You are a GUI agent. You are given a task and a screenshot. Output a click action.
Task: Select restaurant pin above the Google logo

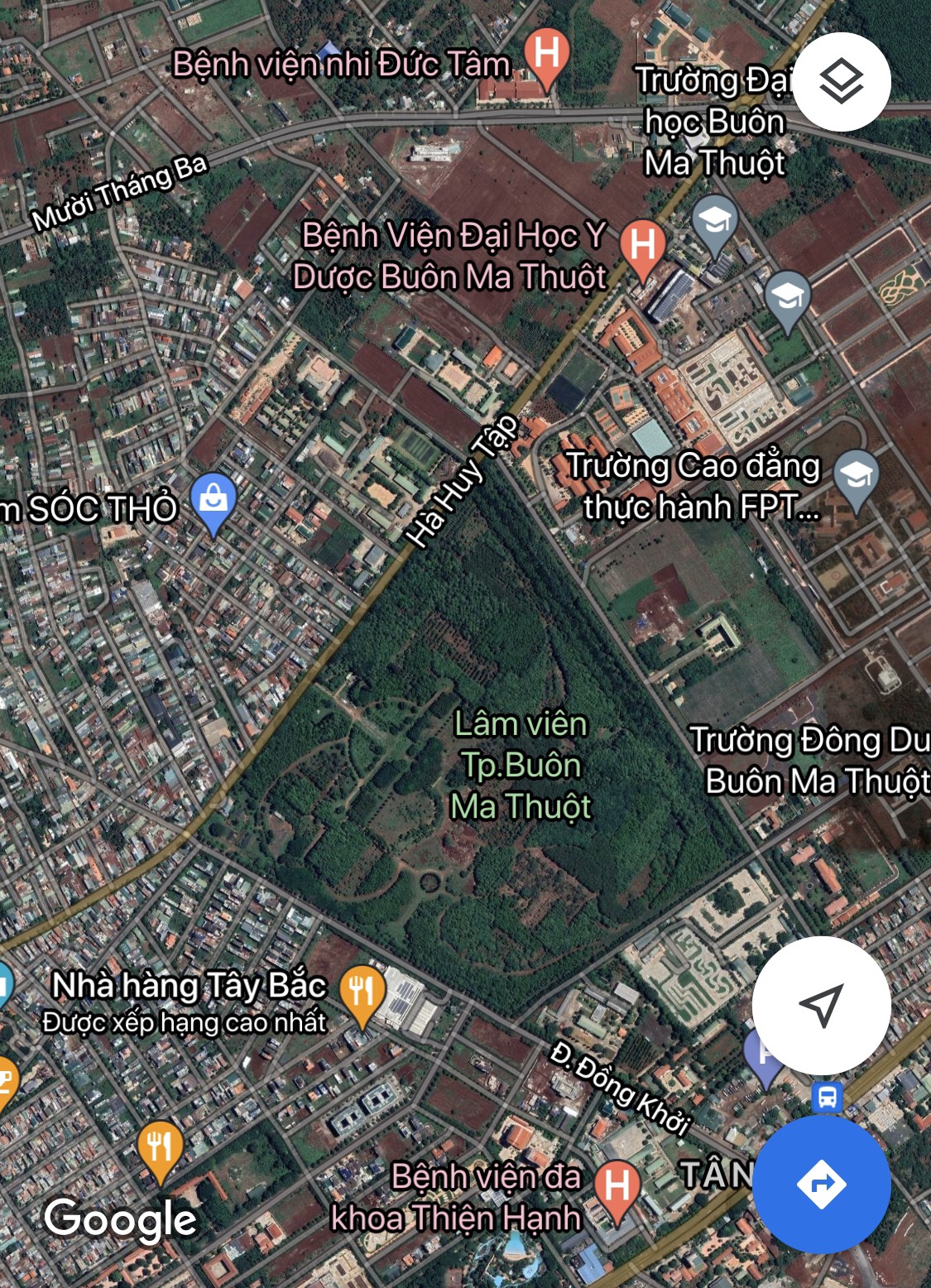[x=160, y=1149]
